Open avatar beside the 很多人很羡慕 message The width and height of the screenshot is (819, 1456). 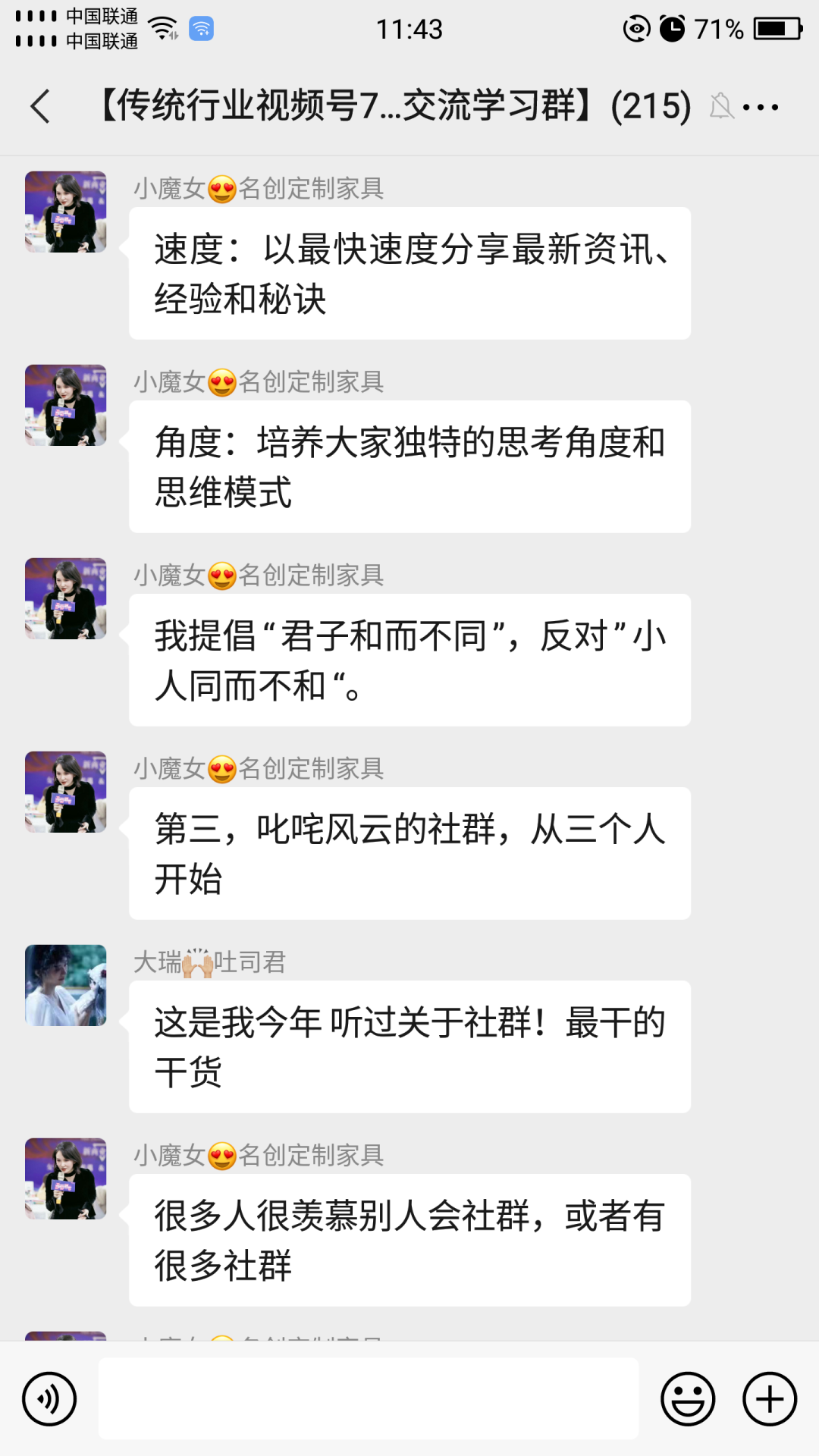coord(66,1178)
